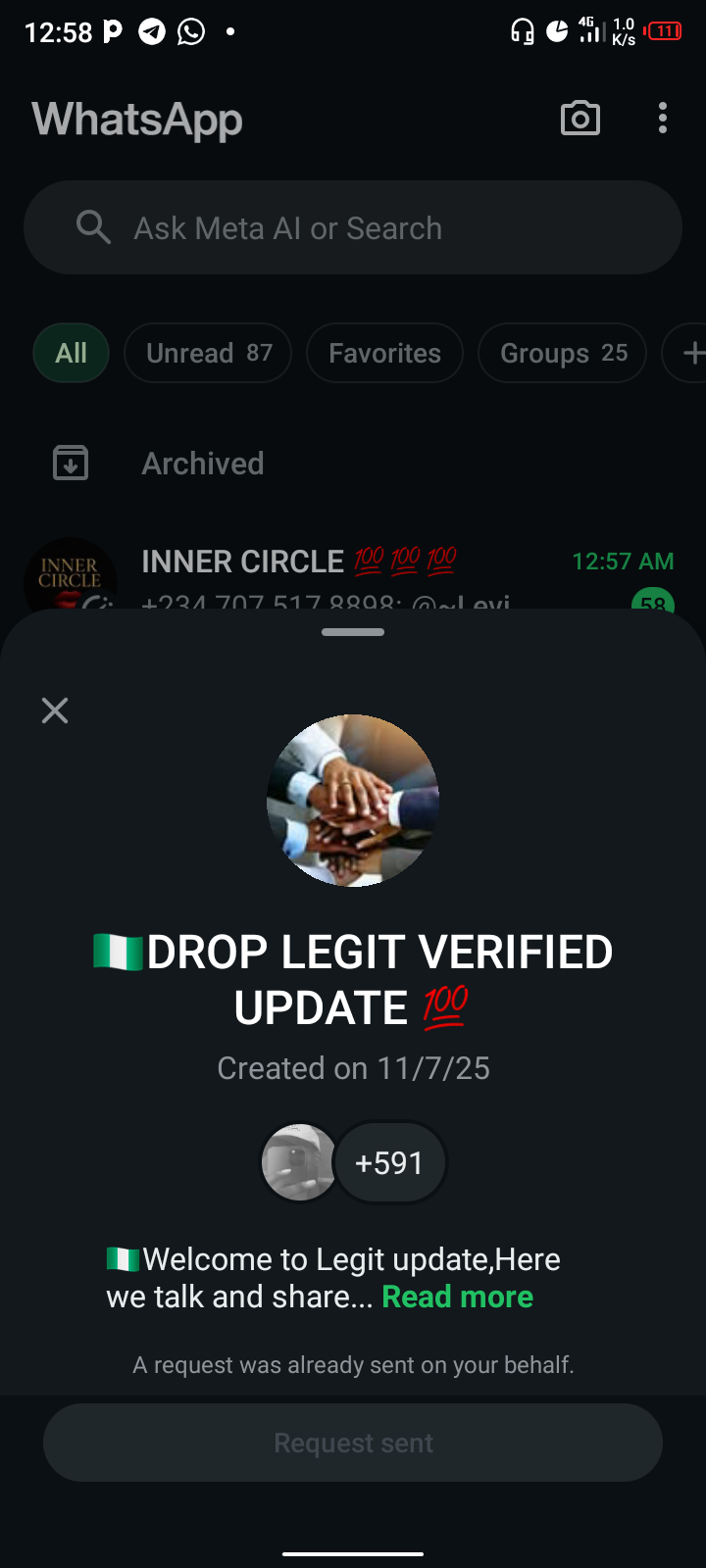Open the camera icon
Viewport: 706px width, 1568px height.
(x=580, y=119)
